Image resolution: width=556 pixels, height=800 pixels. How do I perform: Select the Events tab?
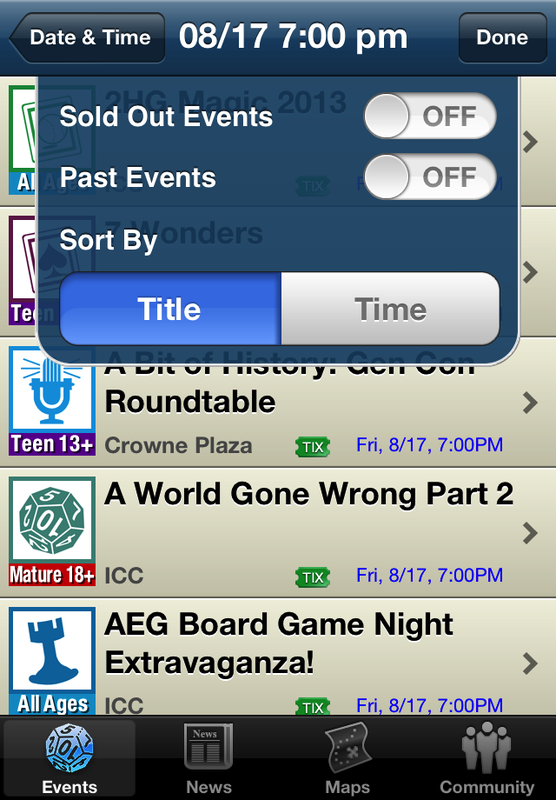(x=69, y=758)
